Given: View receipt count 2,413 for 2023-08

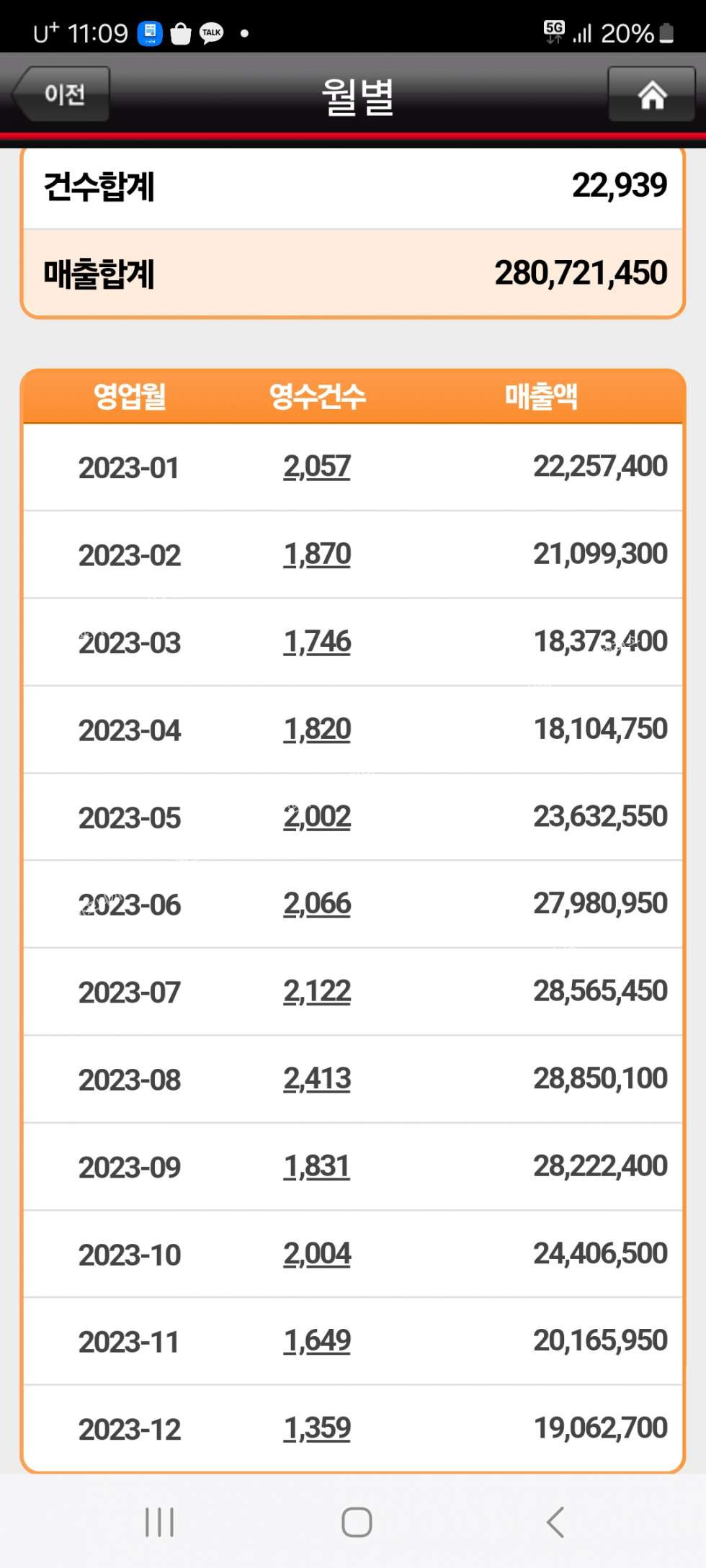Looking at the screenshot, I should [x=317, y=1079].
